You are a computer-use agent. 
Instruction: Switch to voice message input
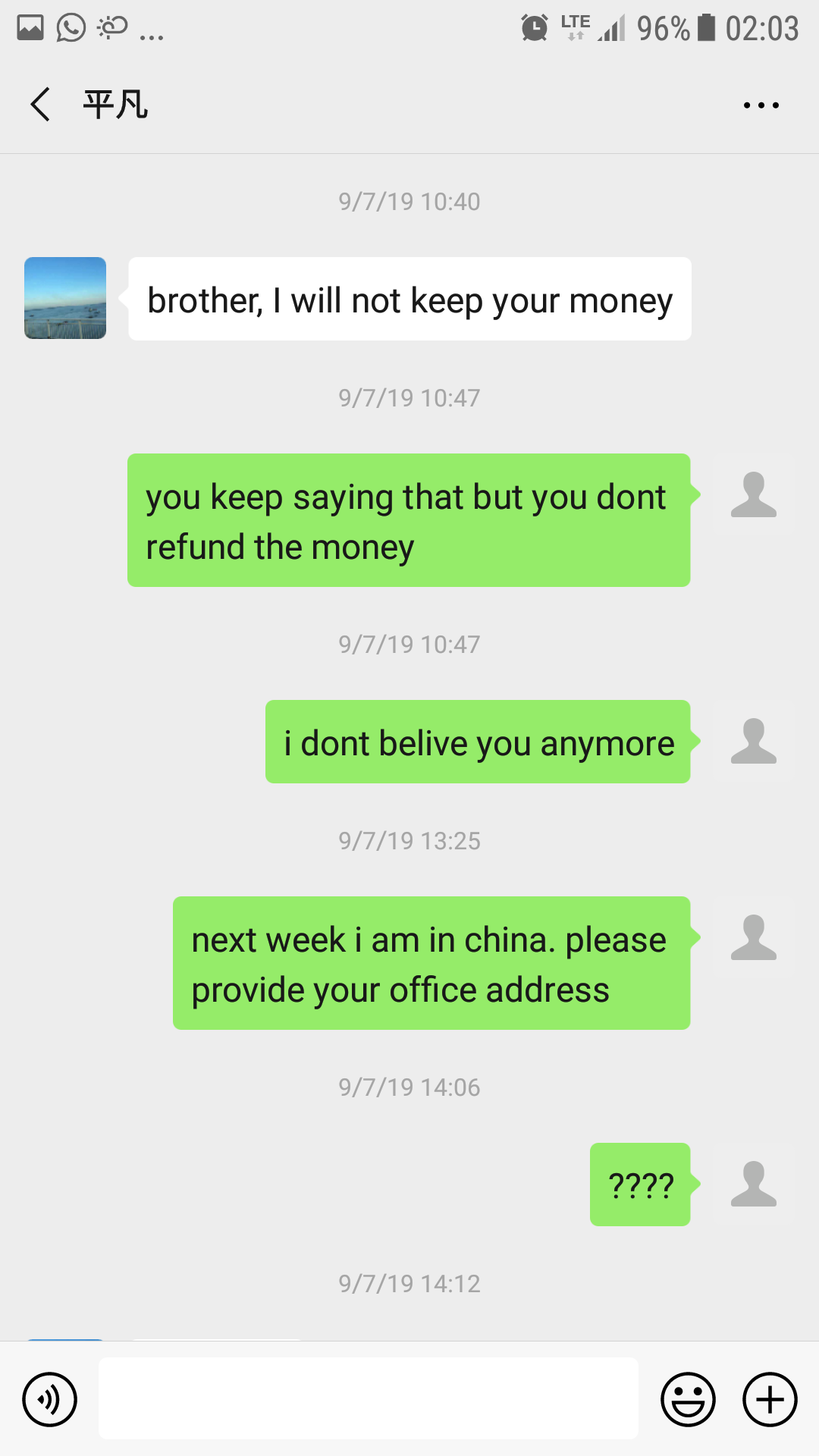point(49,1399)
